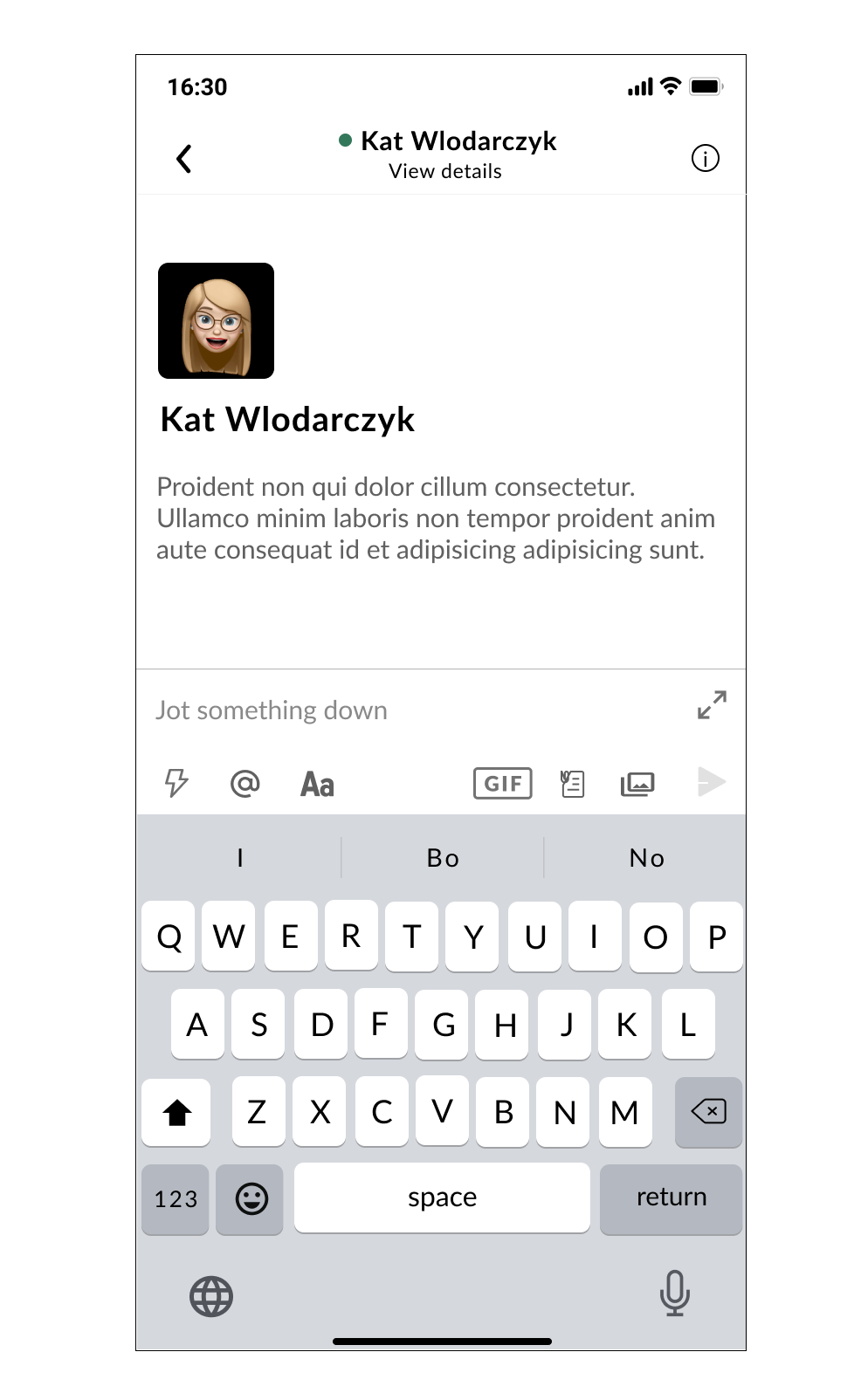The width and height of the screenshot is (861, 1400).
Task: Choose the 'Bo' keyboard suggestion
Action: point(443,858)
